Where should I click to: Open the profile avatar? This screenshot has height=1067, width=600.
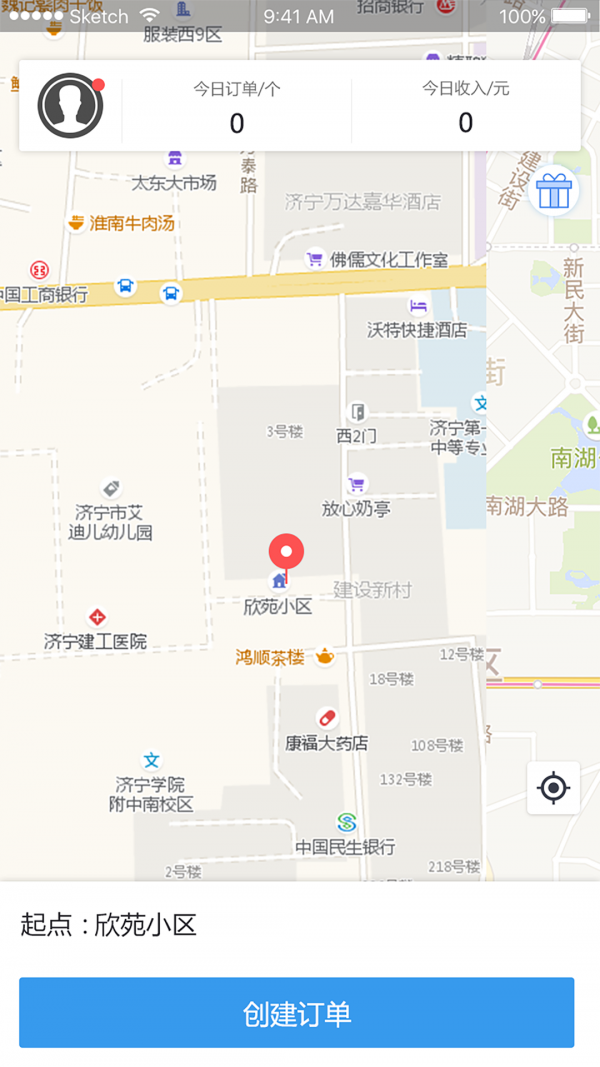(70, 106)
